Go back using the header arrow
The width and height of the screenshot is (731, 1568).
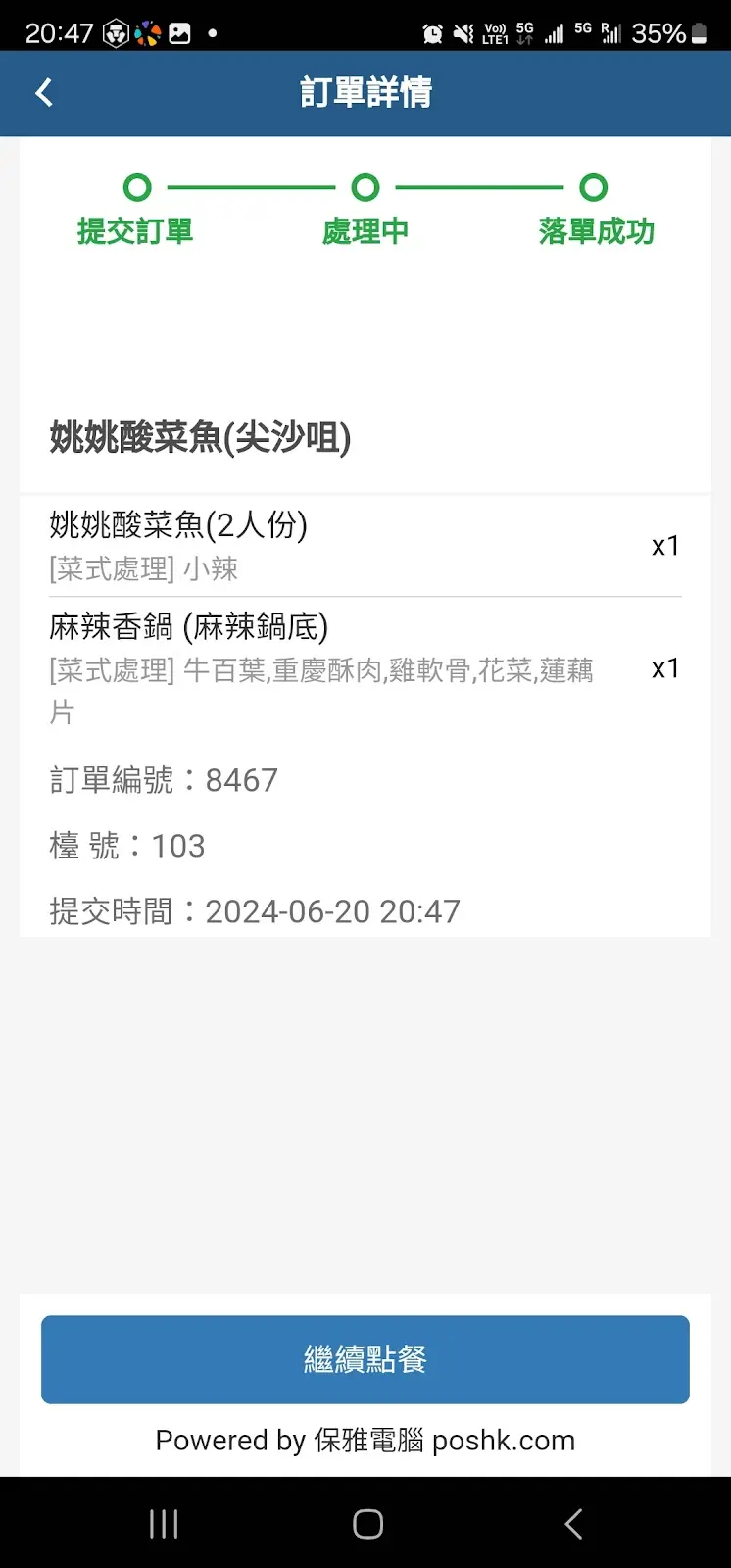point(44,93)
